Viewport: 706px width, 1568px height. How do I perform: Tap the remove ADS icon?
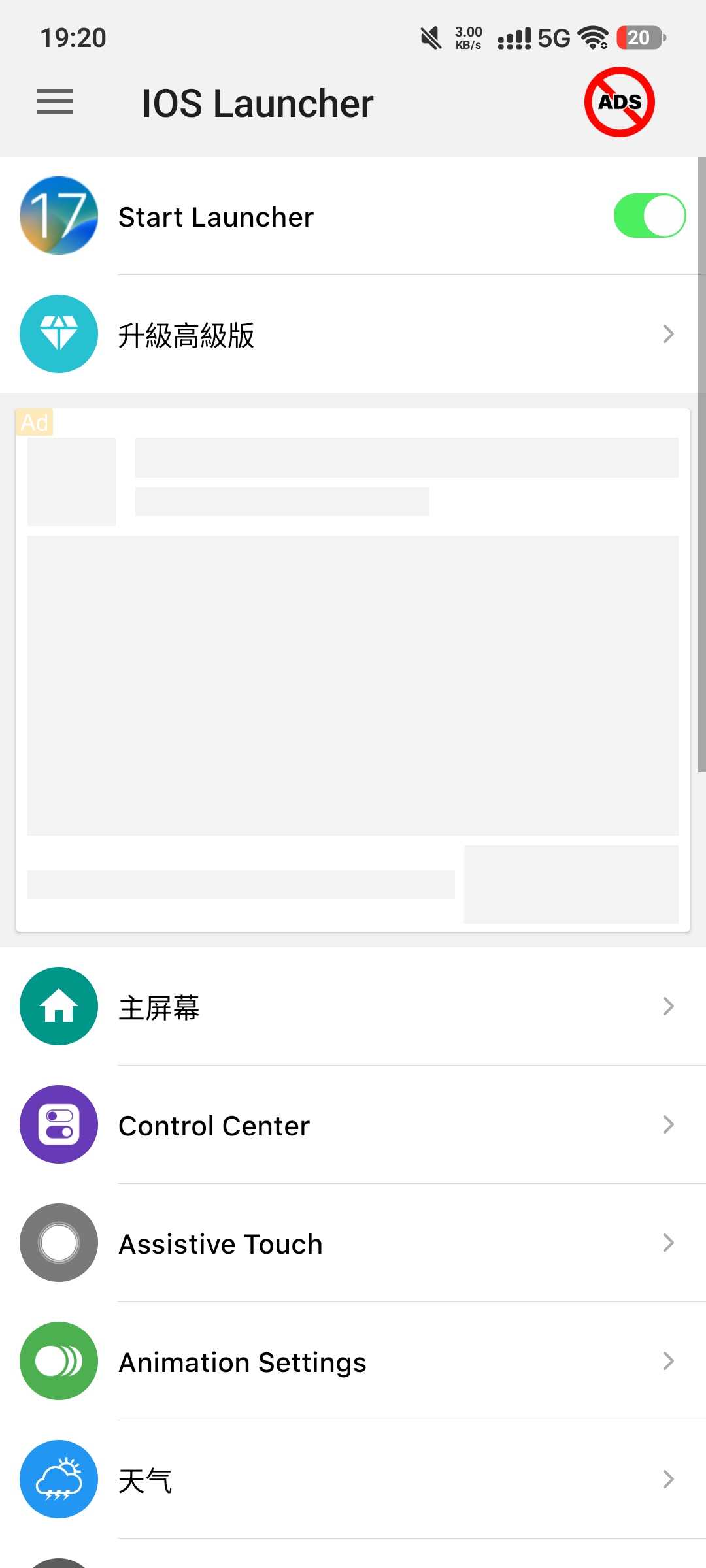coord(619,102)
